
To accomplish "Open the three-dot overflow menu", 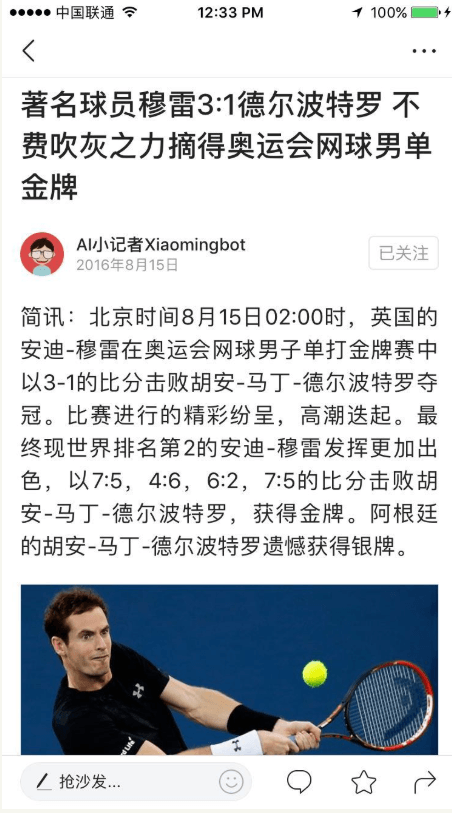I will 423,51.
